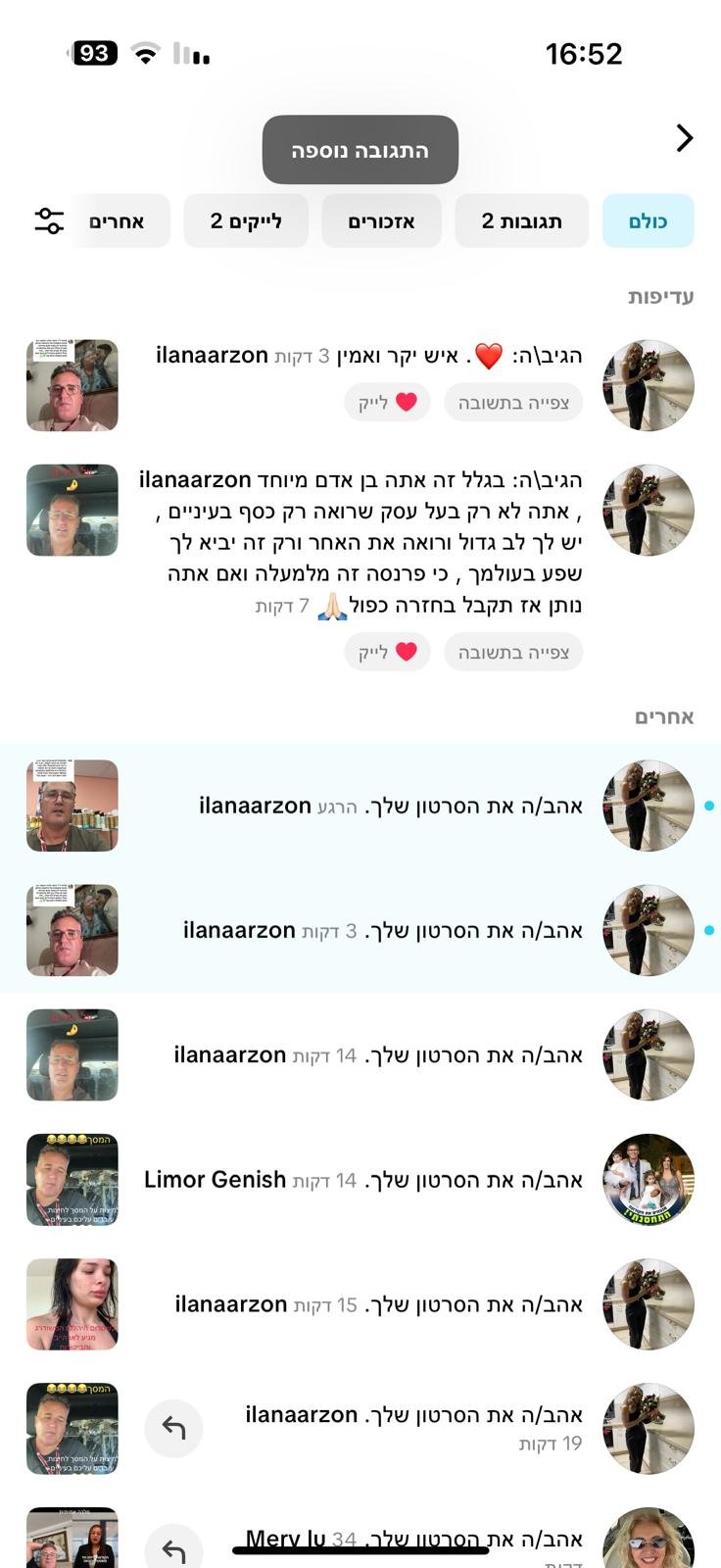Select the אזכורים tab
721x1568 pixels.
pyautogui.click(x=381, y=221)
